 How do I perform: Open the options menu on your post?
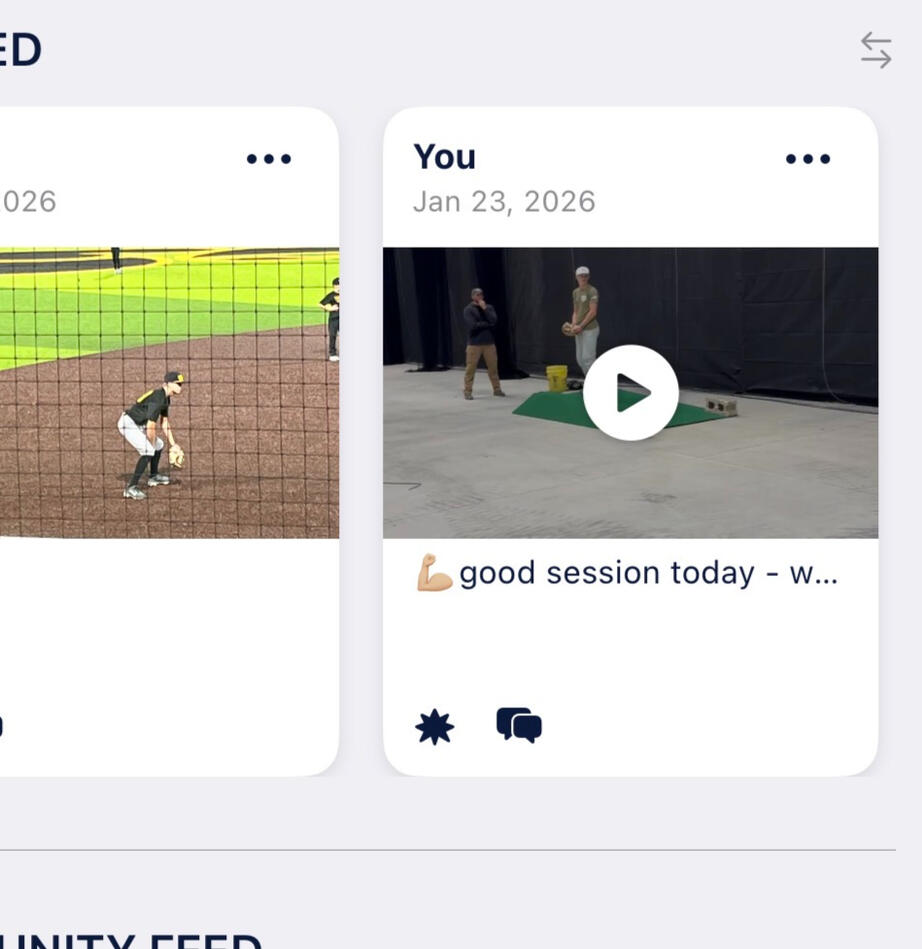(x=807, y=159)
